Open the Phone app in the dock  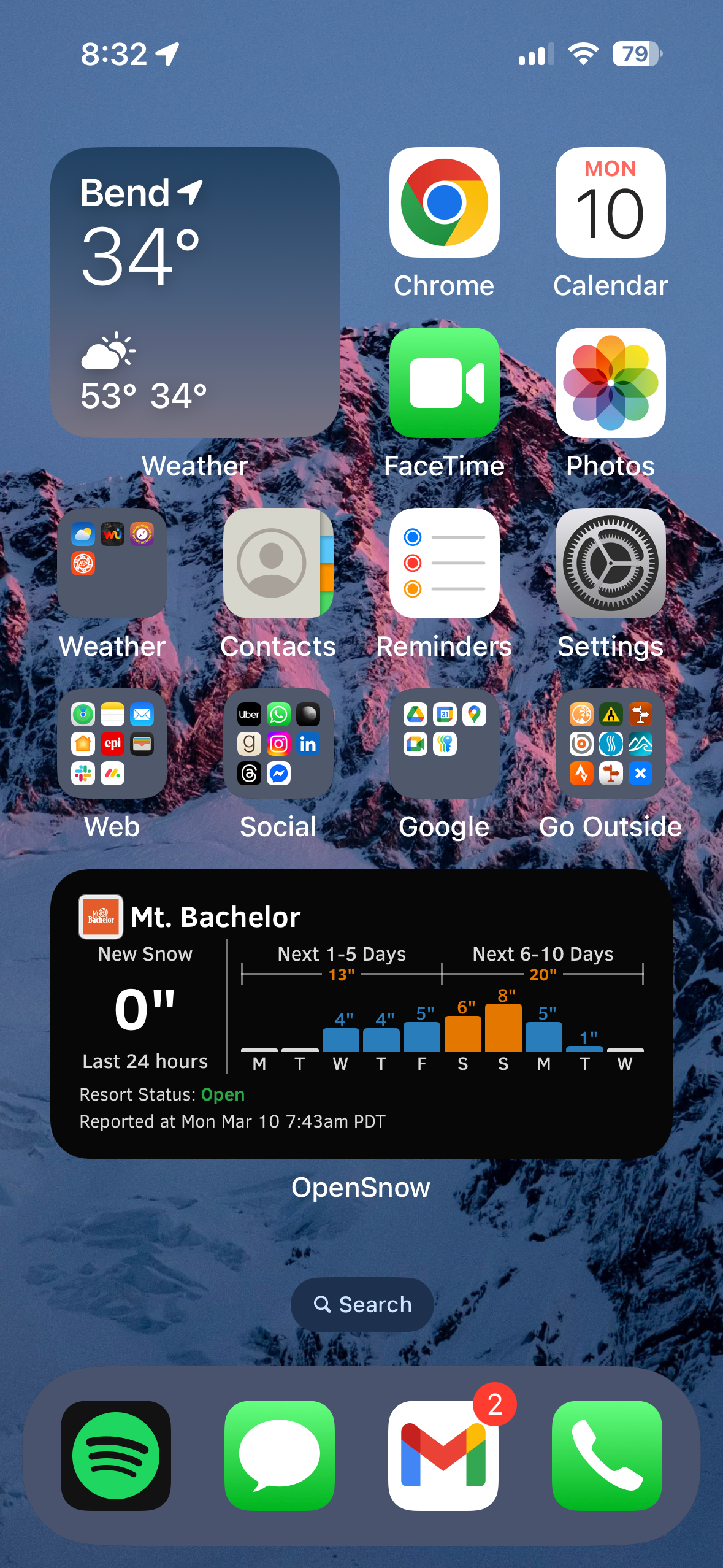[x=606, y=1455]
